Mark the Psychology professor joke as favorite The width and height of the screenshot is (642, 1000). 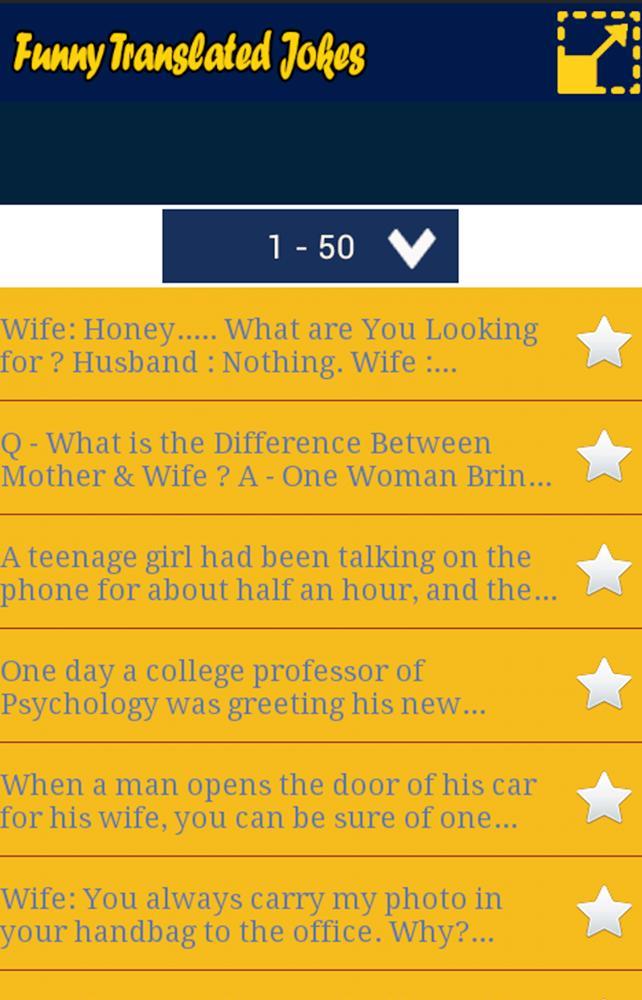pyautogui.click(x=604, y=685)
